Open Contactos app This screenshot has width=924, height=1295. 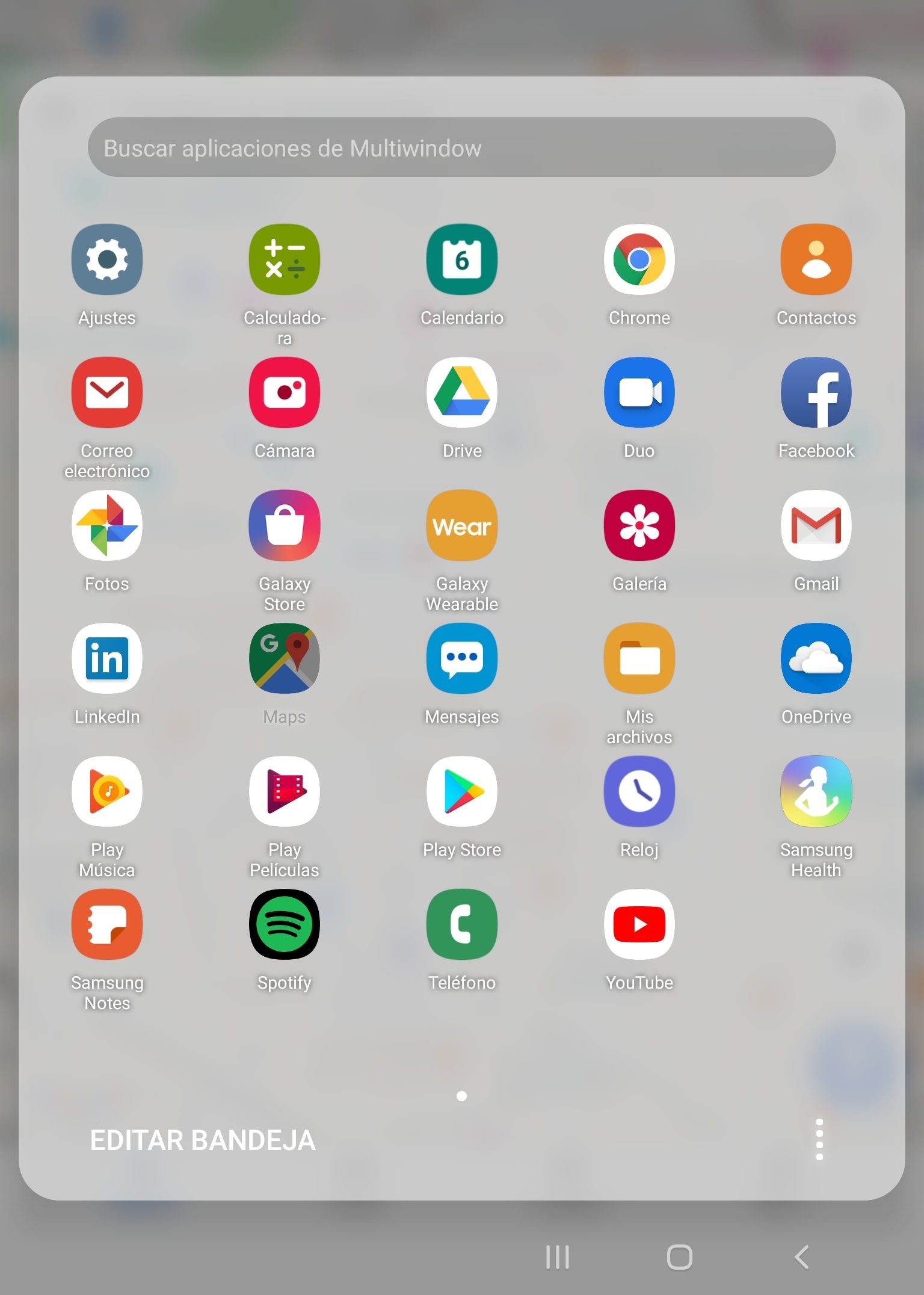click(x=816, y=260)
